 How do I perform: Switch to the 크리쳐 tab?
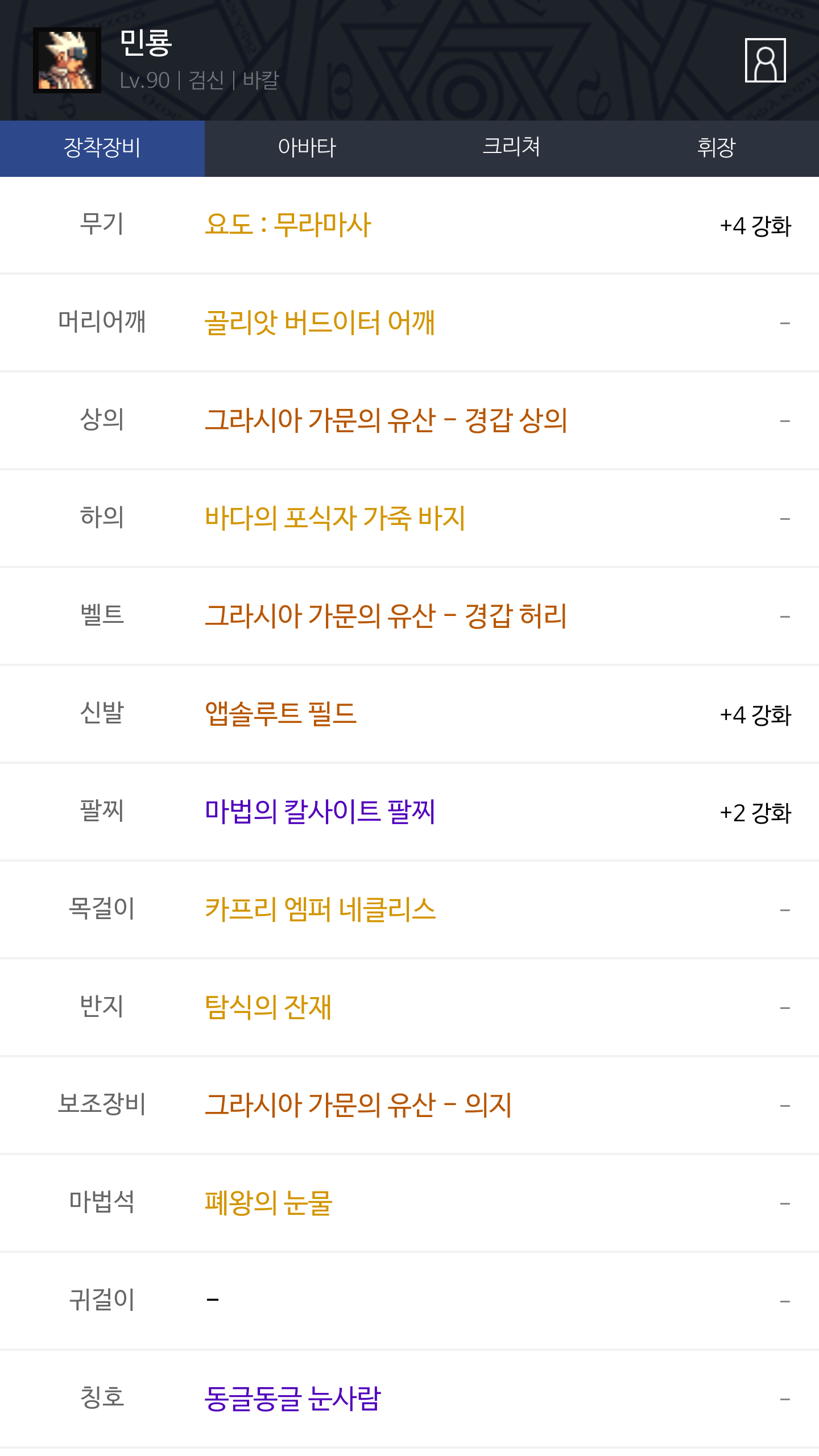click(512, 148)
